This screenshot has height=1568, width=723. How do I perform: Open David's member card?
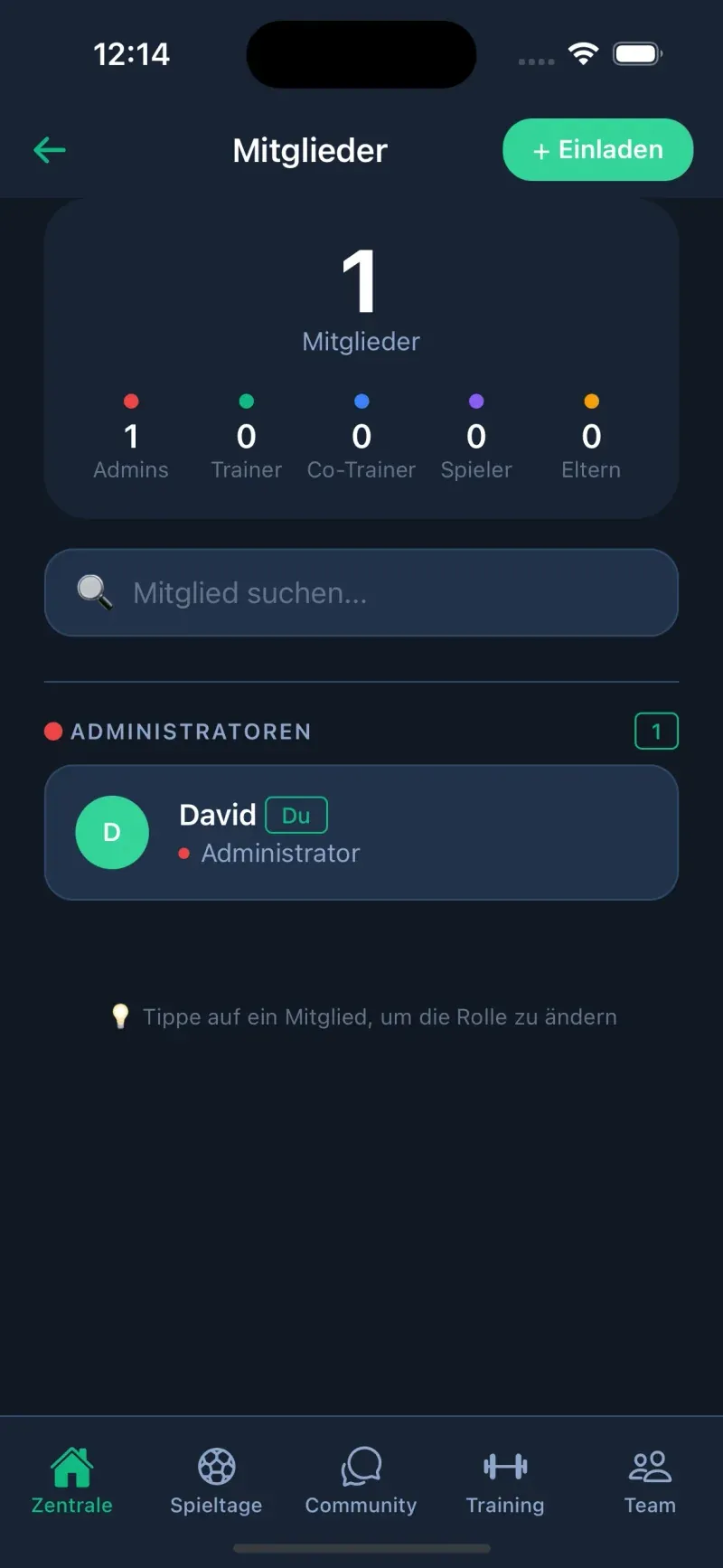tap(361, 832)
